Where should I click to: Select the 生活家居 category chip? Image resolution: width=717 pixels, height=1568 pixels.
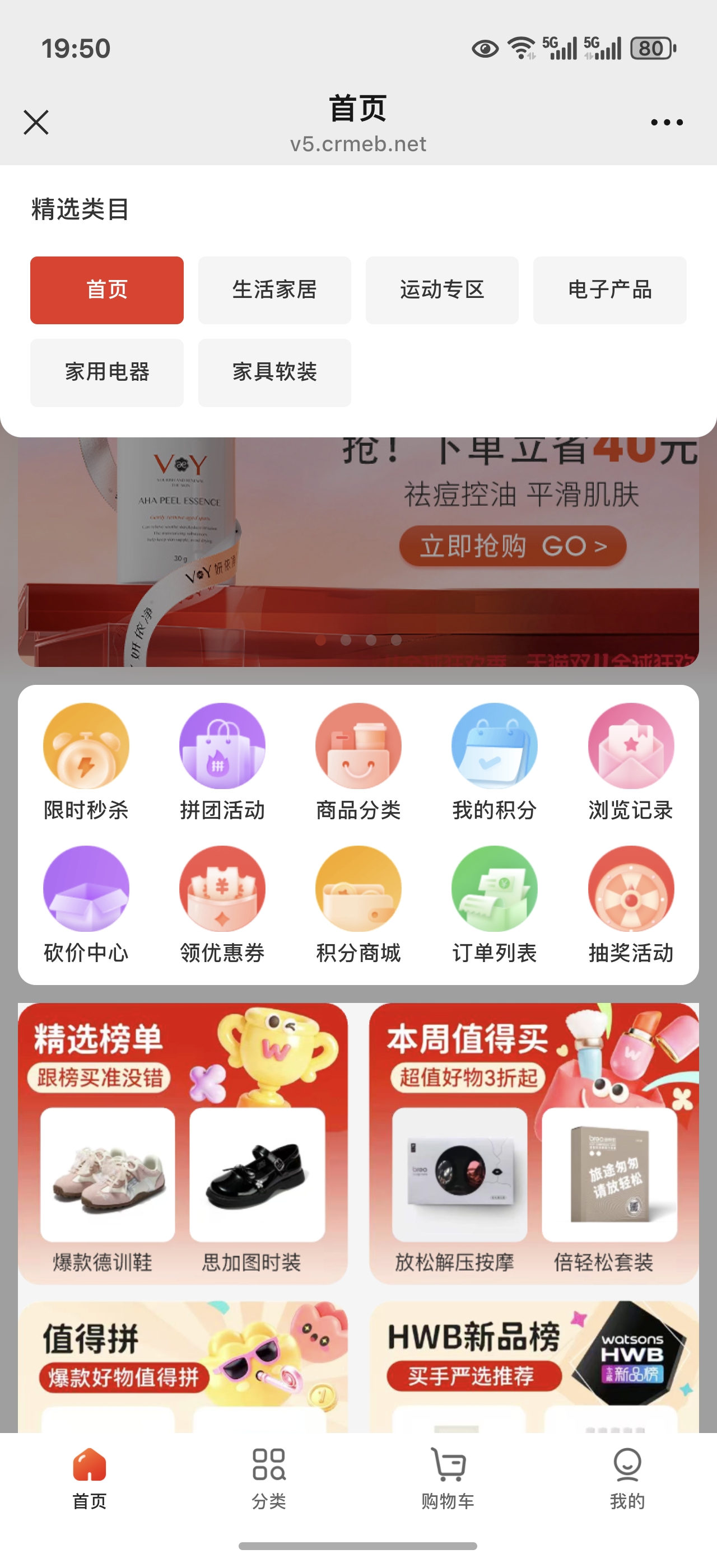(274, 290)
